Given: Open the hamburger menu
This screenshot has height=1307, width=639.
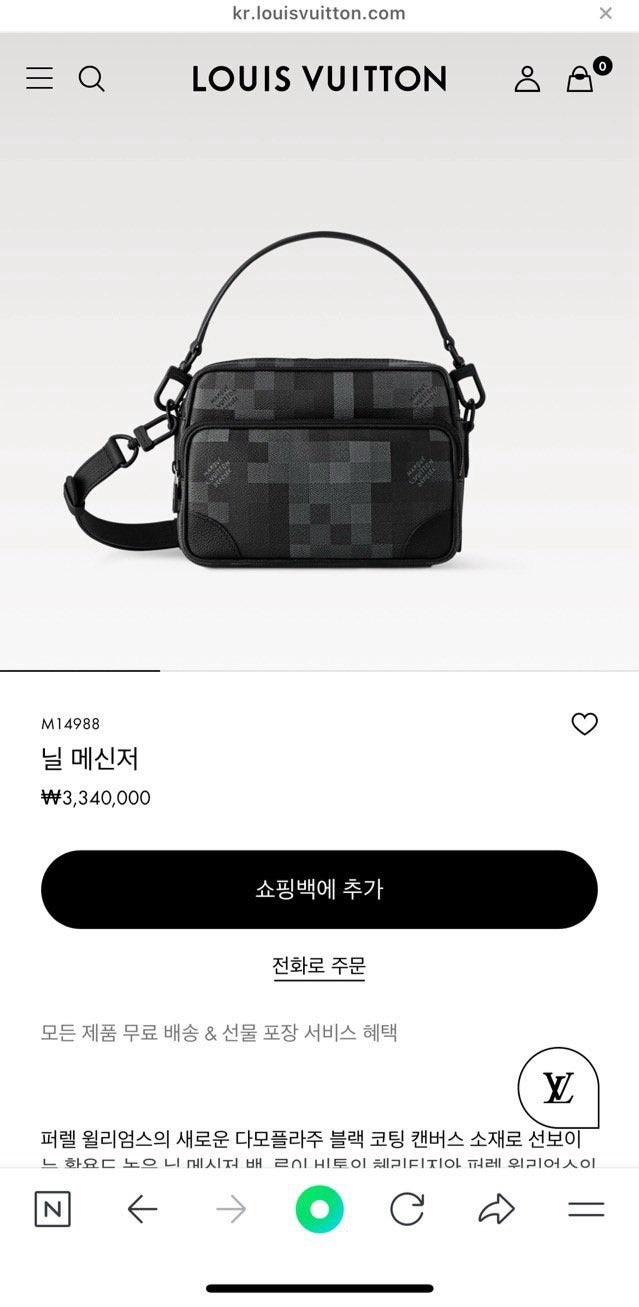Looking at the screenshot, I should point(40,78).
